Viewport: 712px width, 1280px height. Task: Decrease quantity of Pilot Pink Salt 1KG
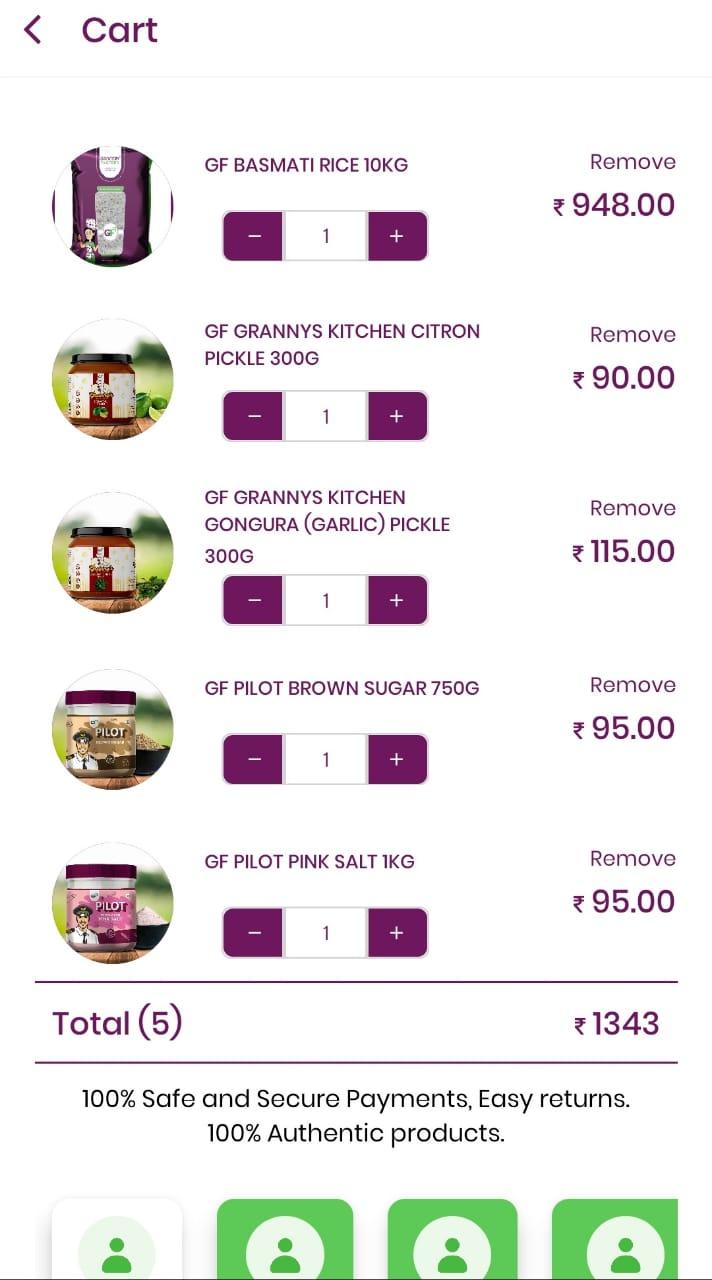(254, 933)
